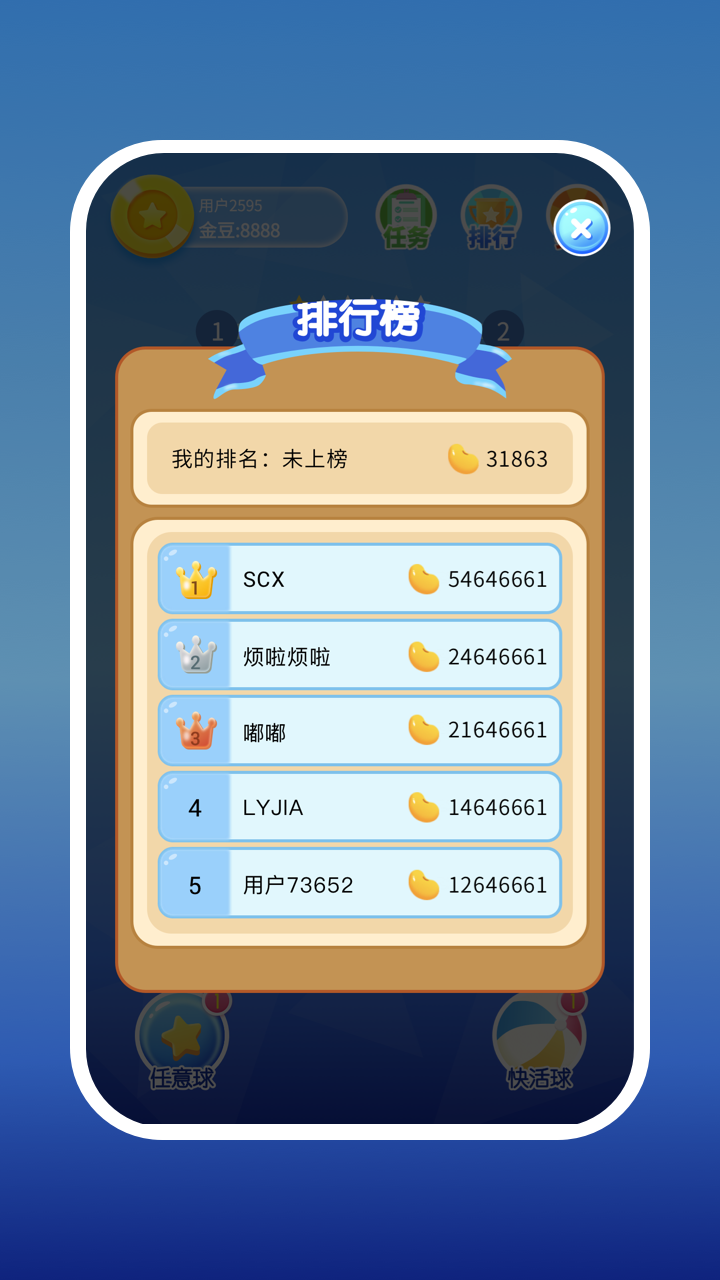Viewport: 720px width, 1280px height.
Task: Select the LYJIA leaderboard row
Action: (358, 807)
